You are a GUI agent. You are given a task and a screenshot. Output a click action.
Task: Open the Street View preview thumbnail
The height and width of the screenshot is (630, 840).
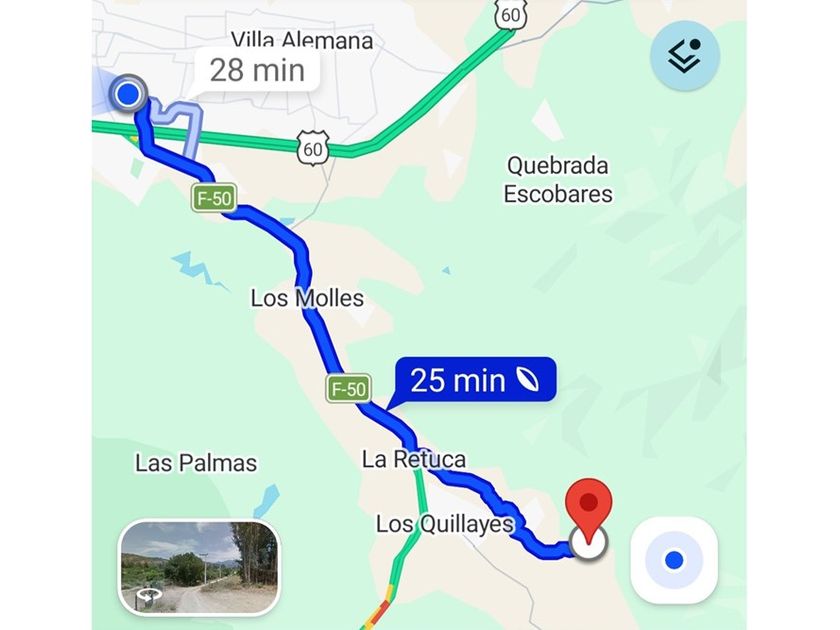pyautogui.click(x=199, y=567)
